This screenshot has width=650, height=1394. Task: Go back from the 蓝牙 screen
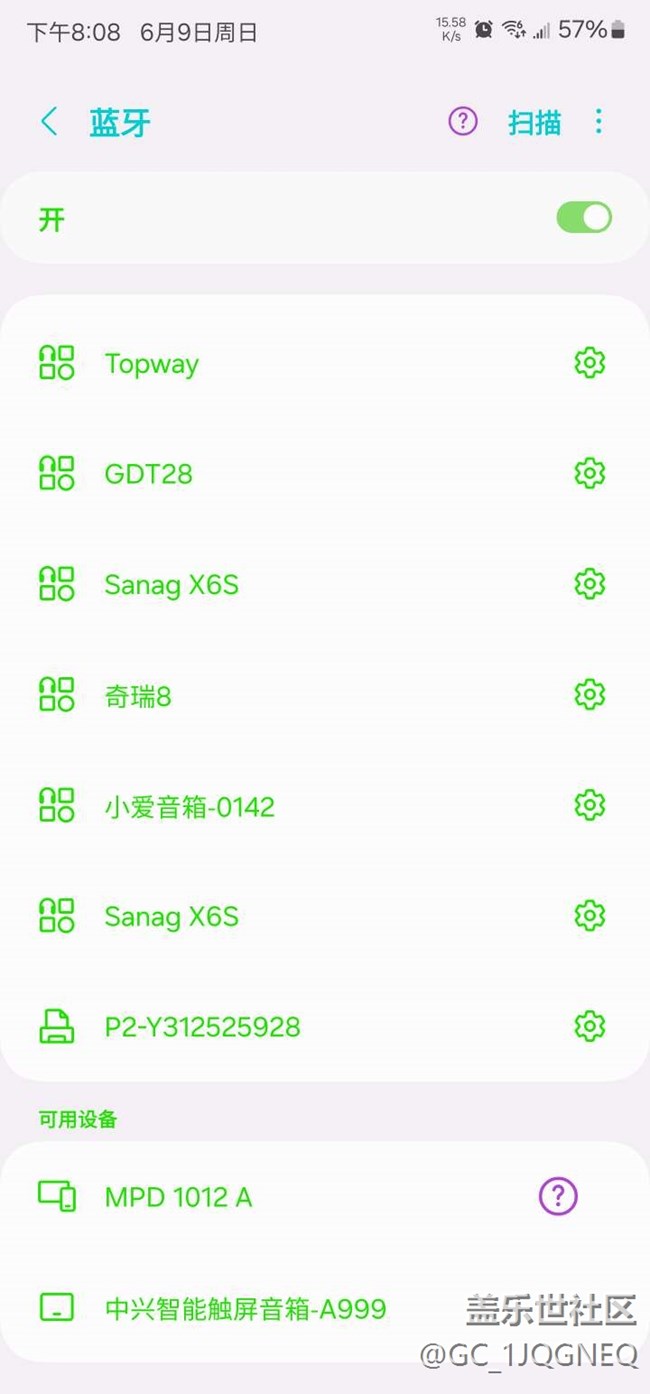49,122
